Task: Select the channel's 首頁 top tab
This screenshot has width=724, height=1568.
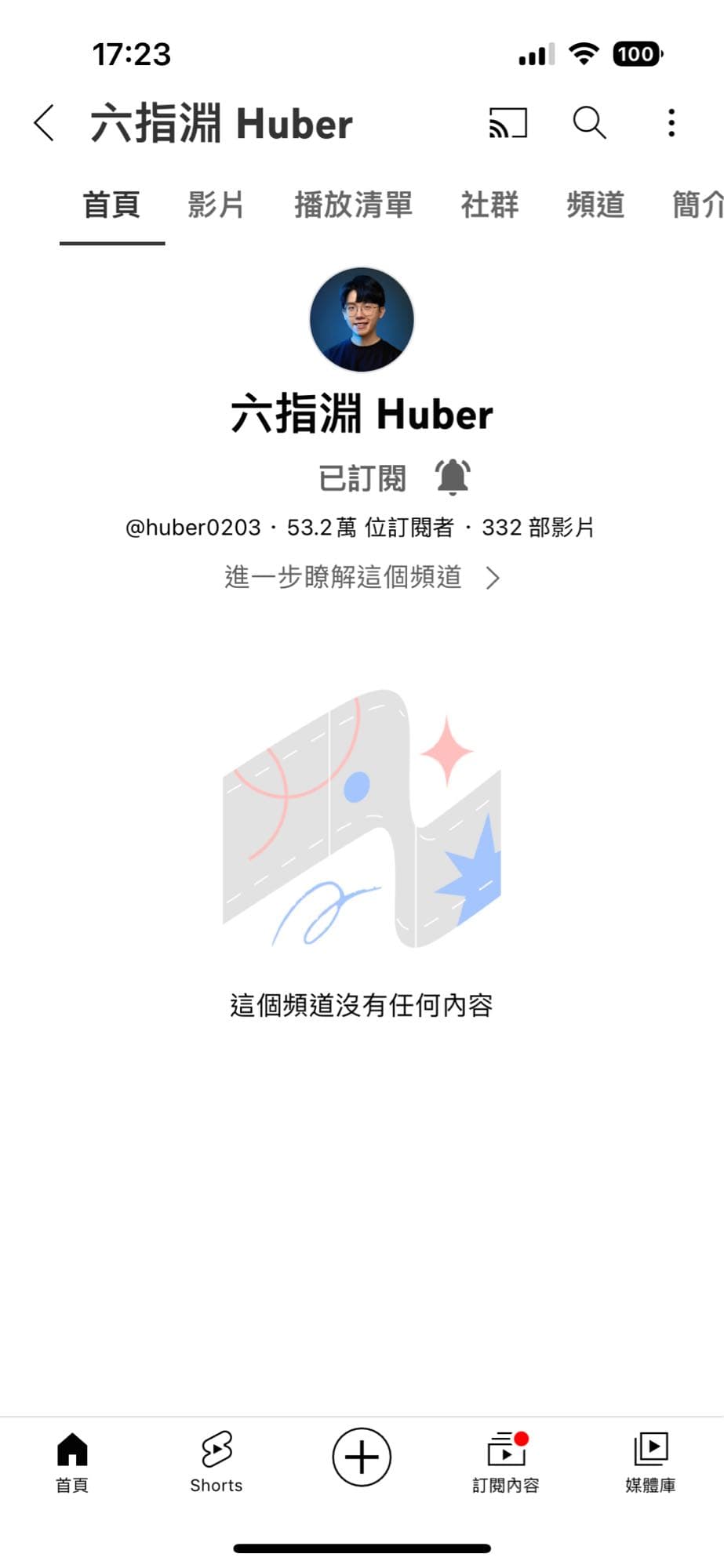Action: point(111,205)
